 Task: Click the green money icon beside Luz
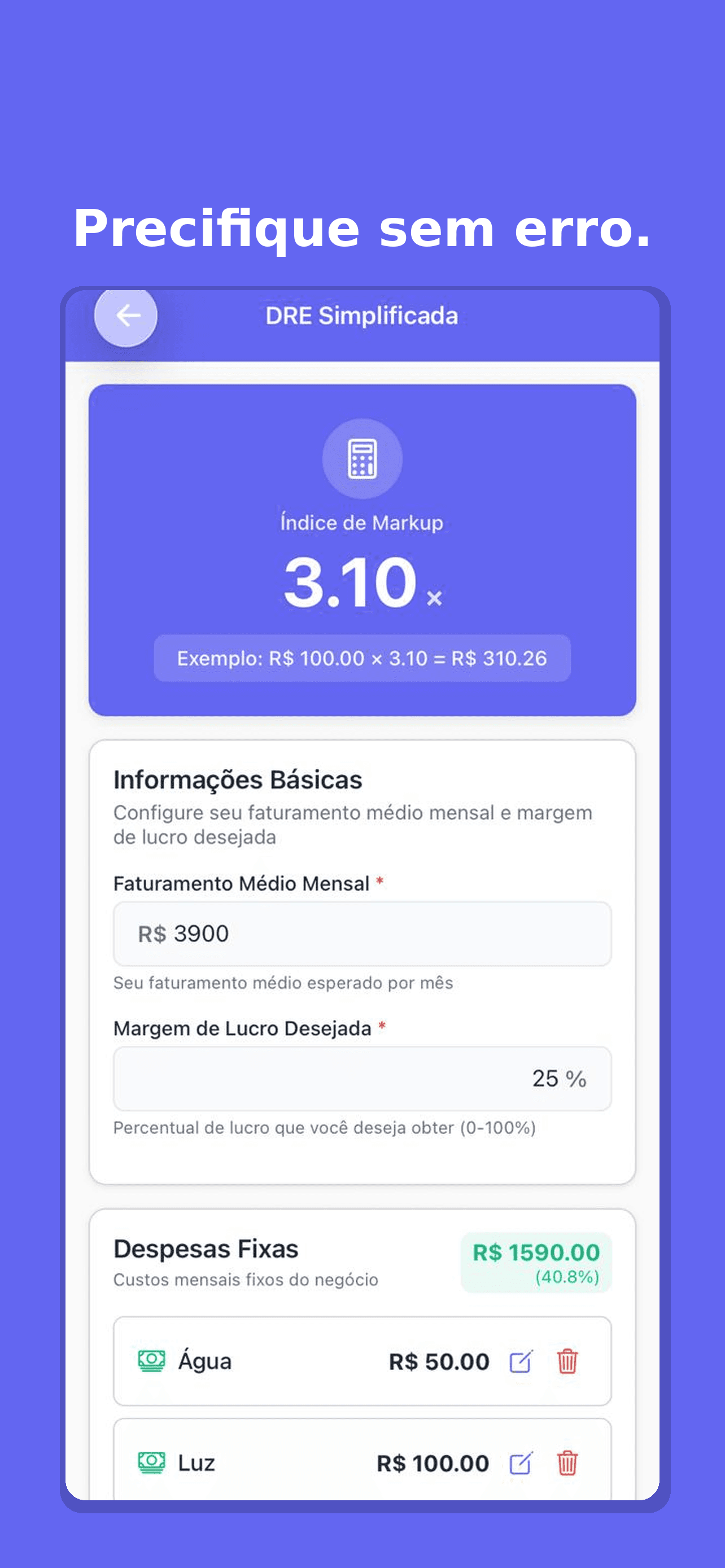pos(151,1464)
